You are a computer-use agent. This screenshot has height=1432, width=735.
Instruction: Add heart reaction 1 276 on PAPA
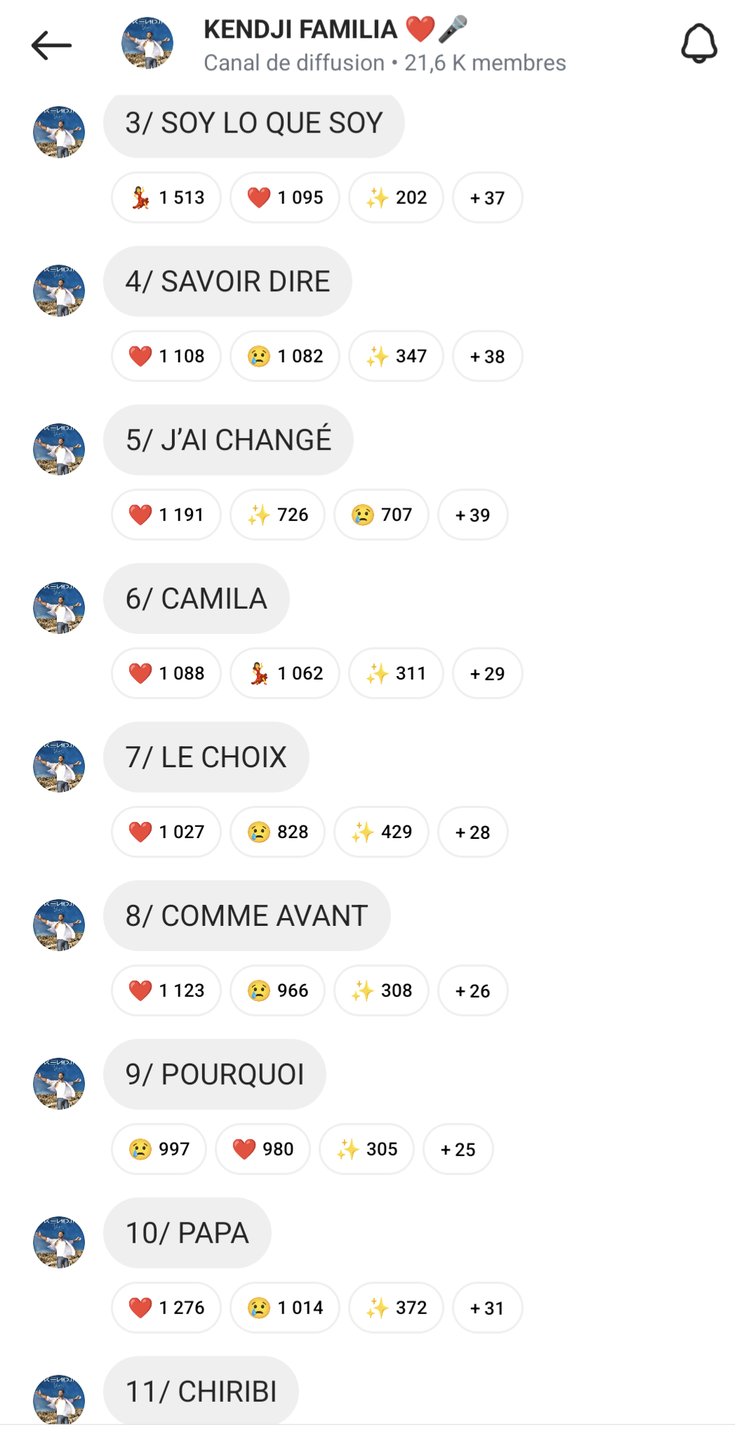click(166, 1307)
